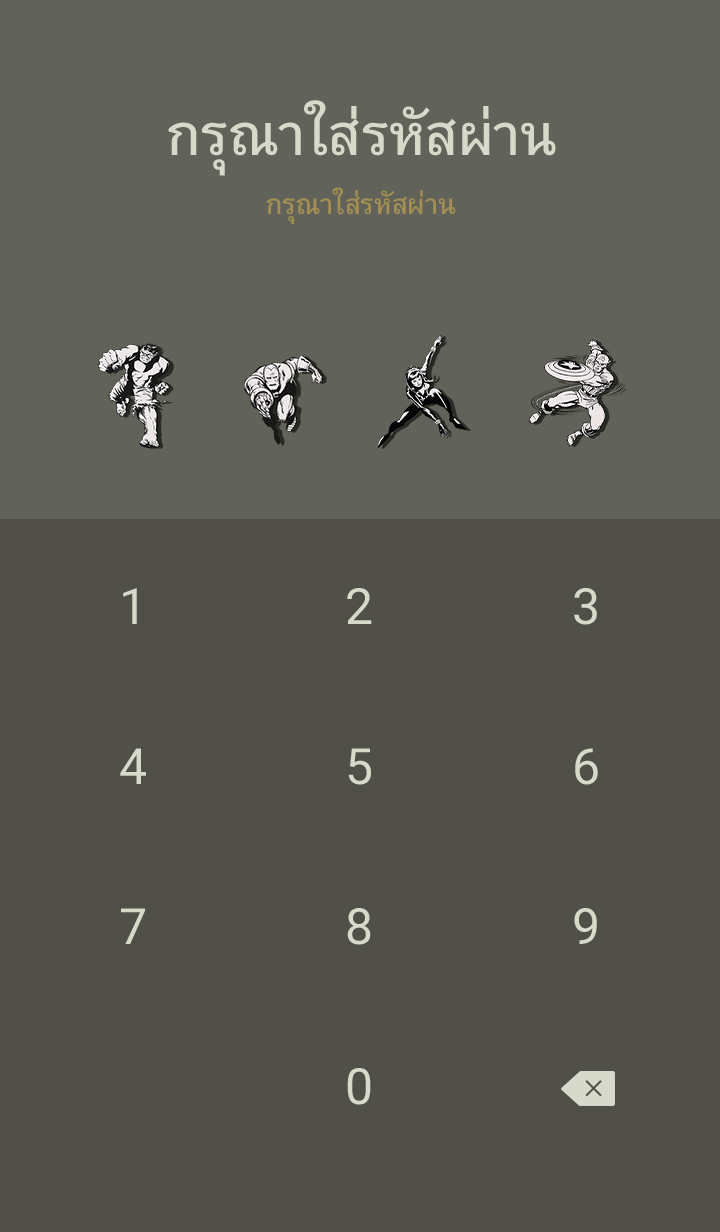Tap the 5 key
Viewport: 720px width, 1232px height.
tap(359, 767)
